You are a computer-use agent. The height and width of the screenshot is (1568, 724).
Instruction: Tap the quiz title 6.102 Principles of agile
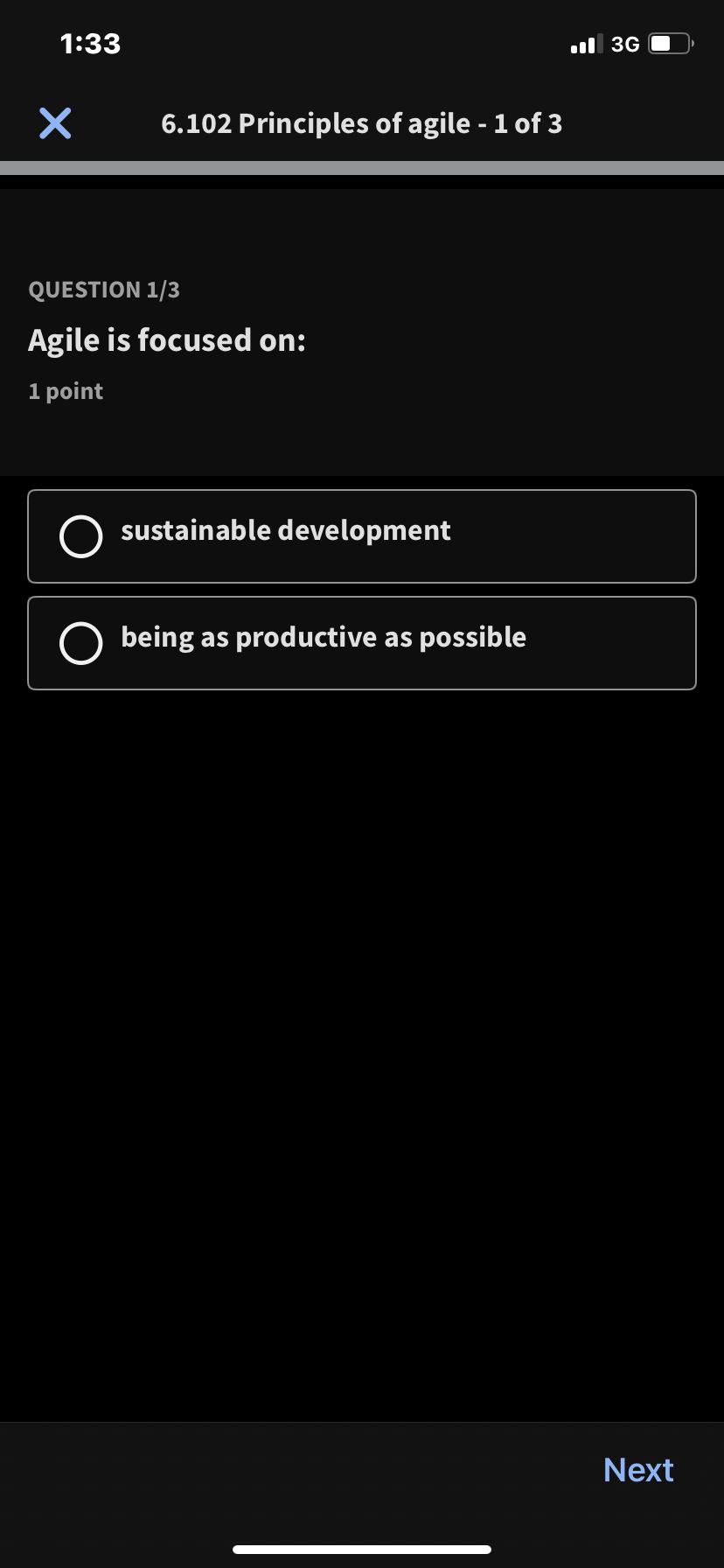[361, 123]
